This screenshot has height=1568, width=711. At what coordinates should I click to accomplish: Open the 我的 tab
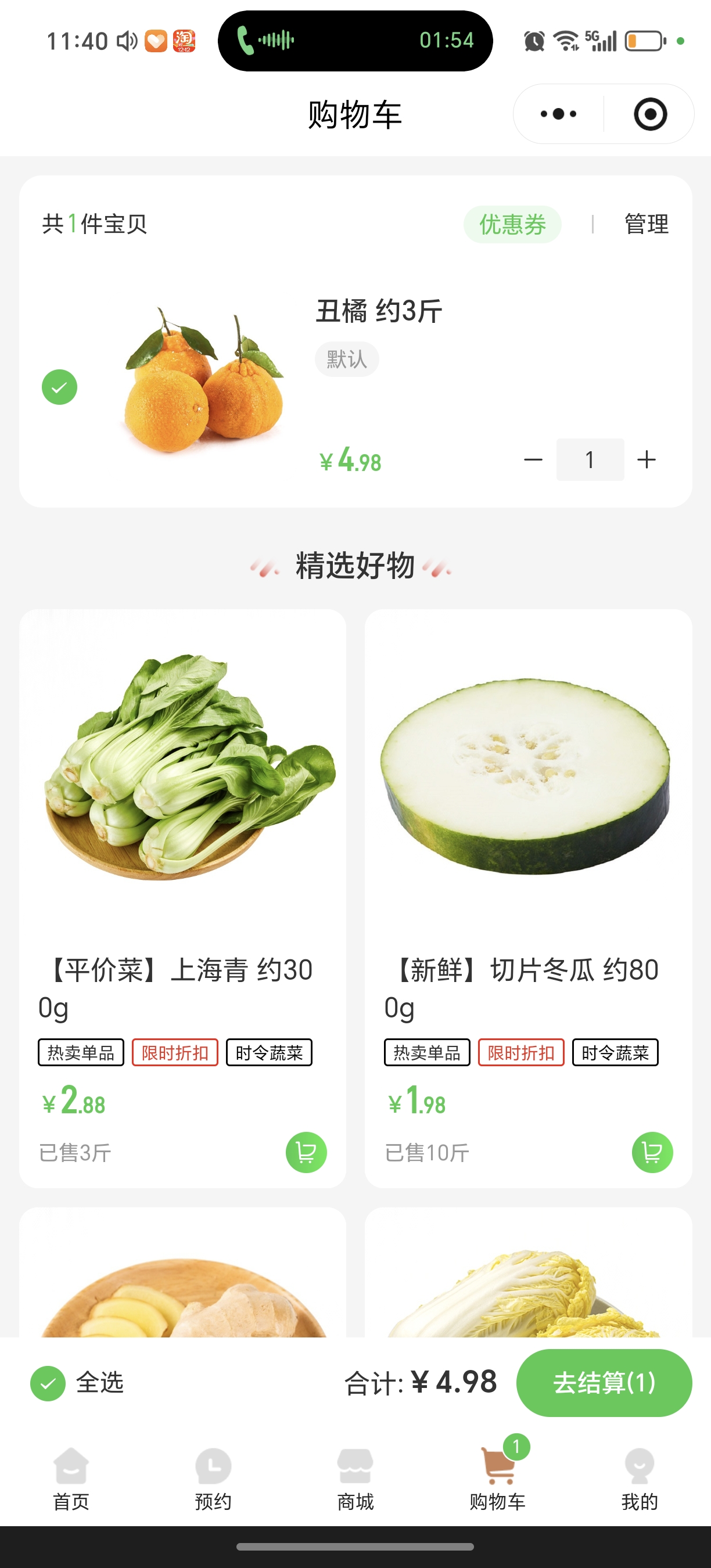click(639, 1478)
